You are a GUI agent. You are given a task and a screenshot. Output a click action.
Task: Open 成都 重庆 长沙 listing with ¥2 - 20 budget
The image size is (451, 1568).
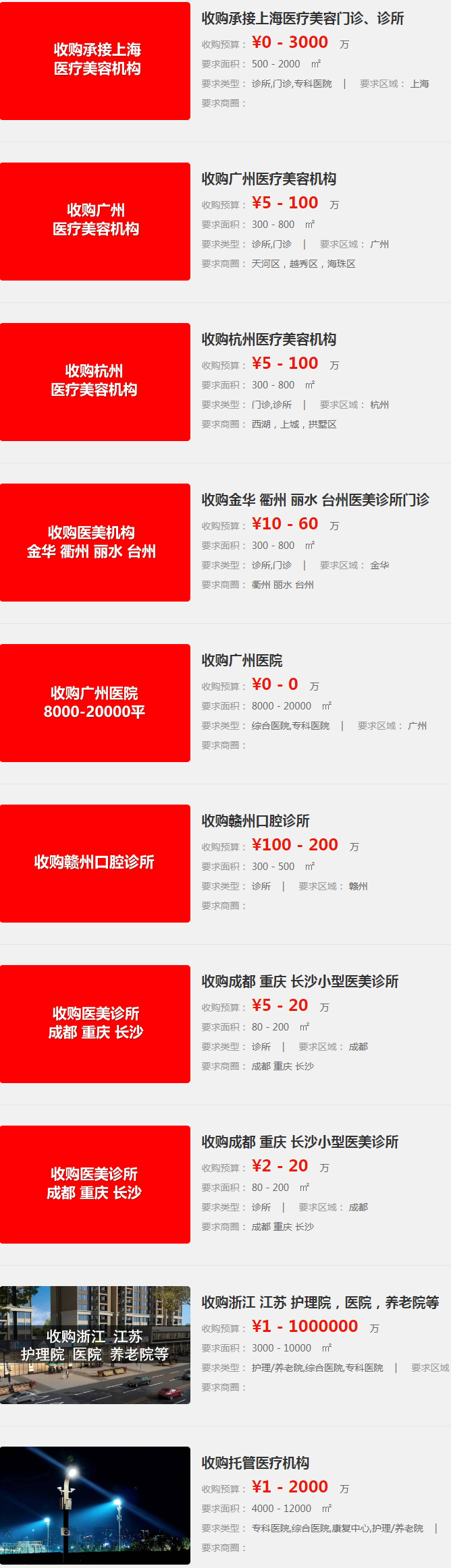(x=300, y=1142)
